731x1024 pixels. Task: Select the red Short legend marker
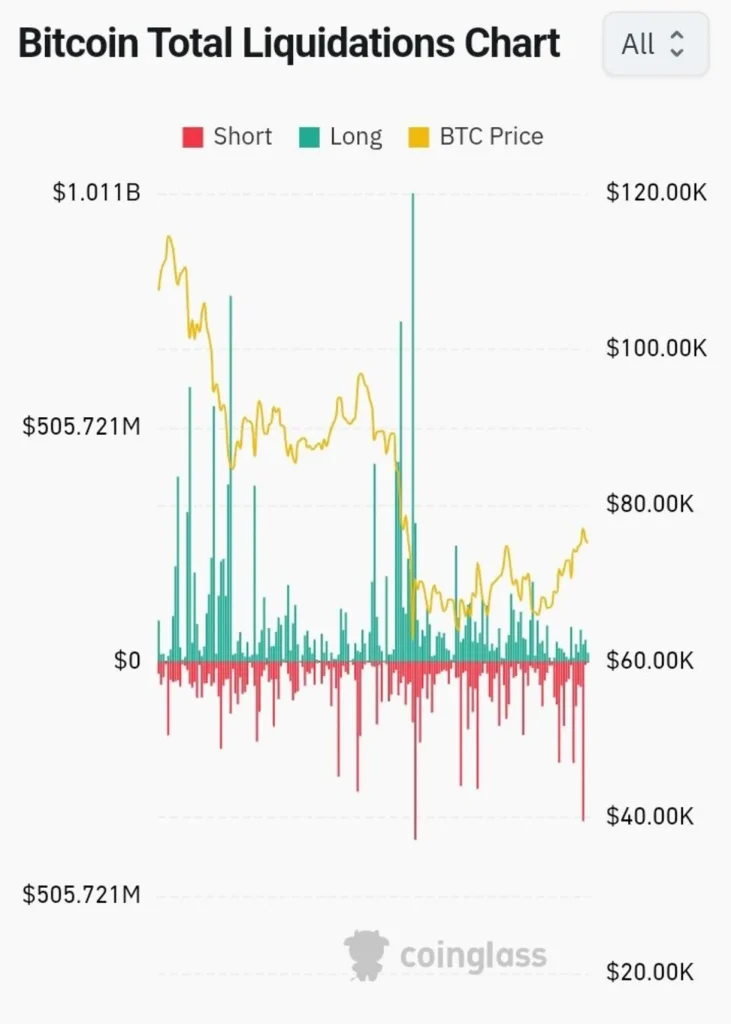(191, 136)
